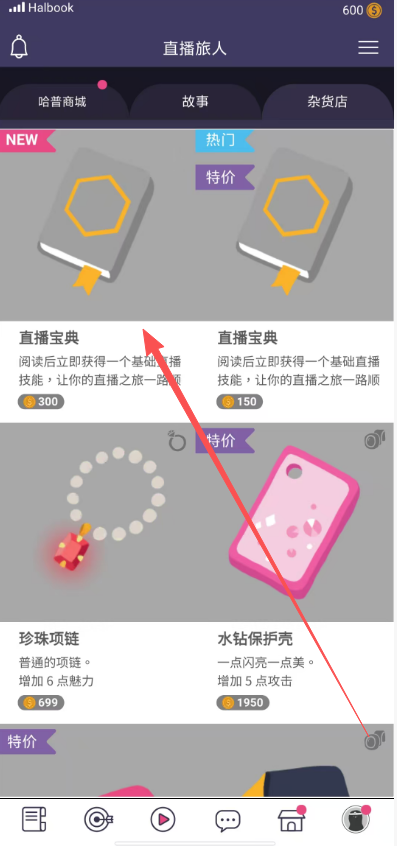The width and height of the screenshot is (397, 846).
Task: Open the target goals icon in bottom bar
Action: point(99,820)
